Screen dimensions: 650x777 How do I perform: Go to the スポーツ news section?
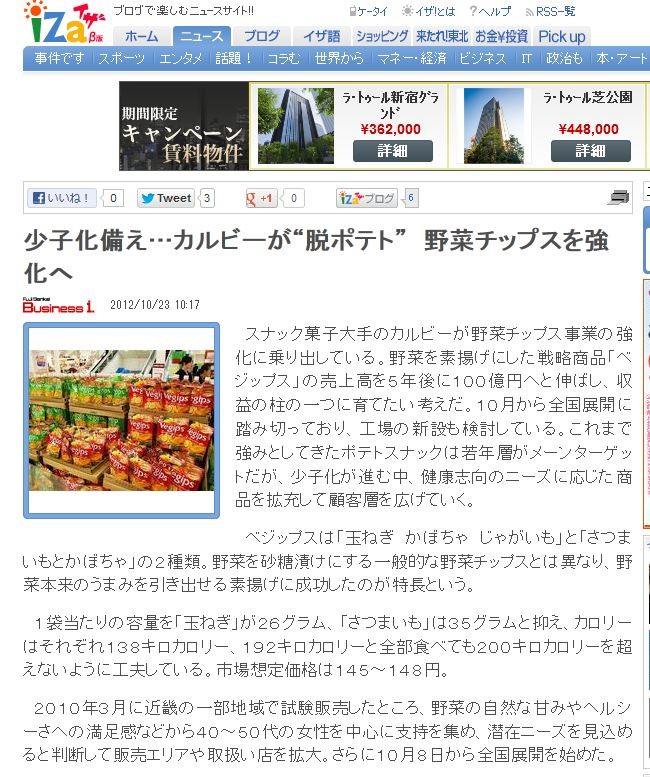pyautogui.click(x=122, y=58)
